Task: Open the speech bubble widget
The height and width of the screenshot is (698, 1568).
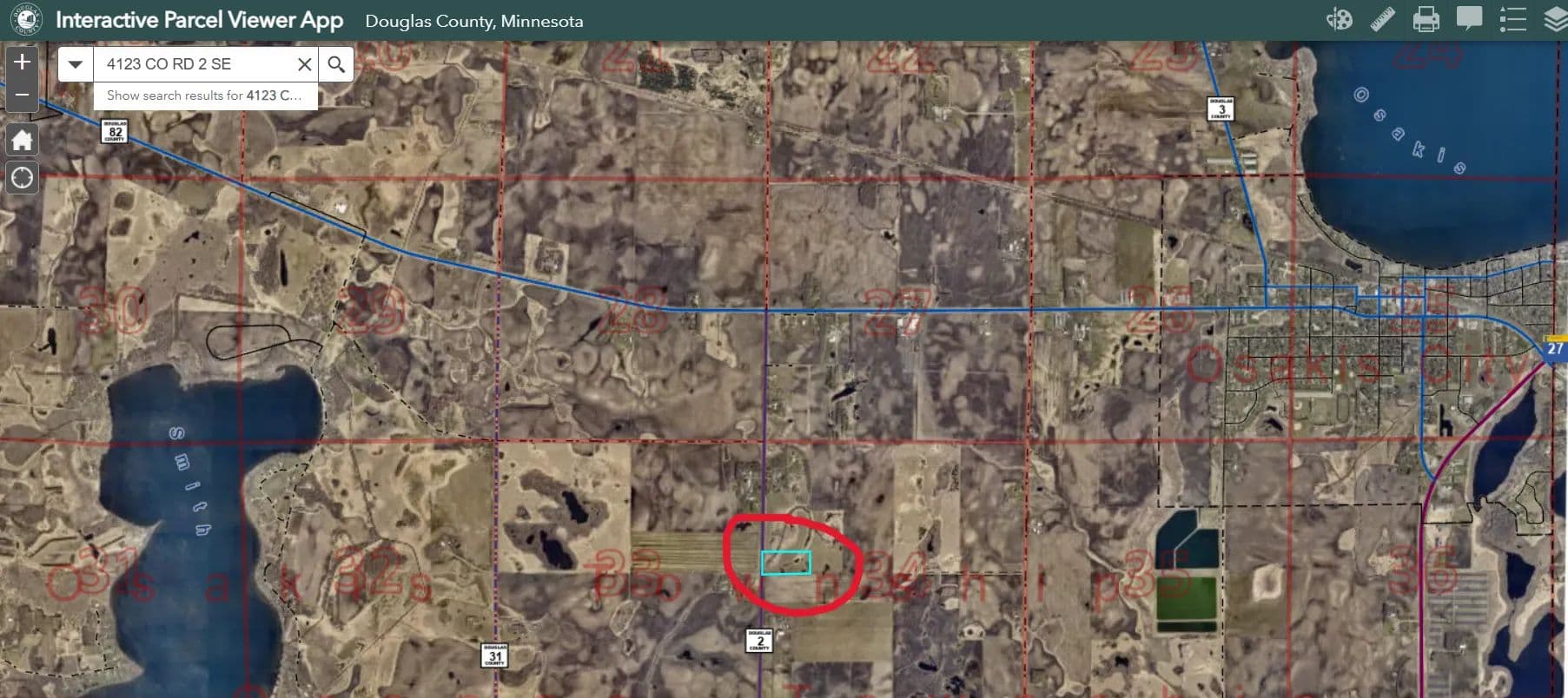Action: pos(1469,19)
